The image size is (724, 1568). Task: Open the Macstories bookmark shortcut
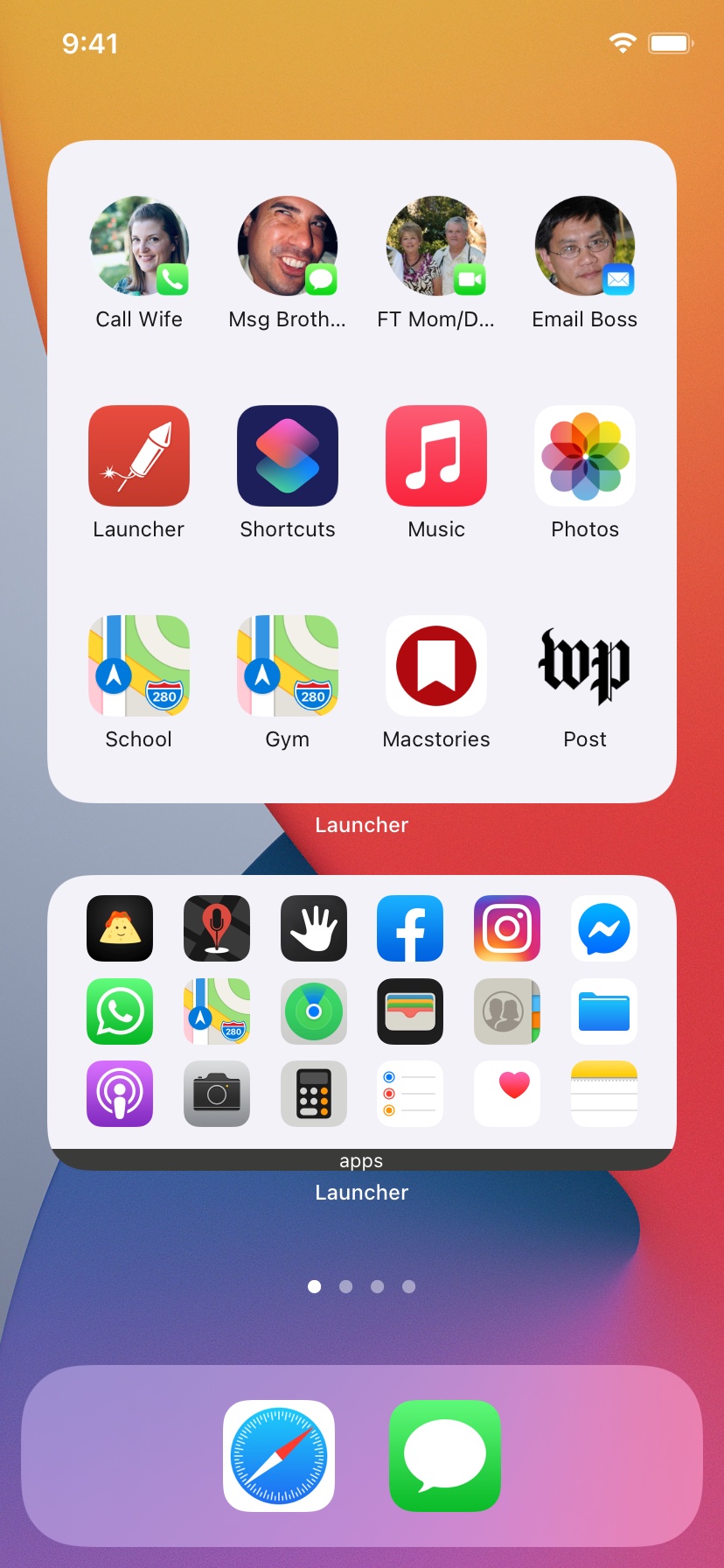click(435, 666)
